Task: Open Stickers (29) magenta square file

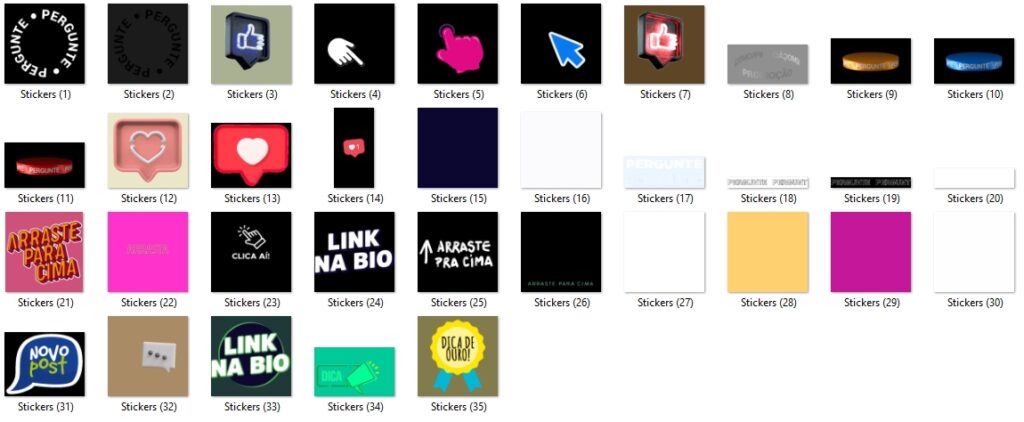Action: tap(870, 252)
